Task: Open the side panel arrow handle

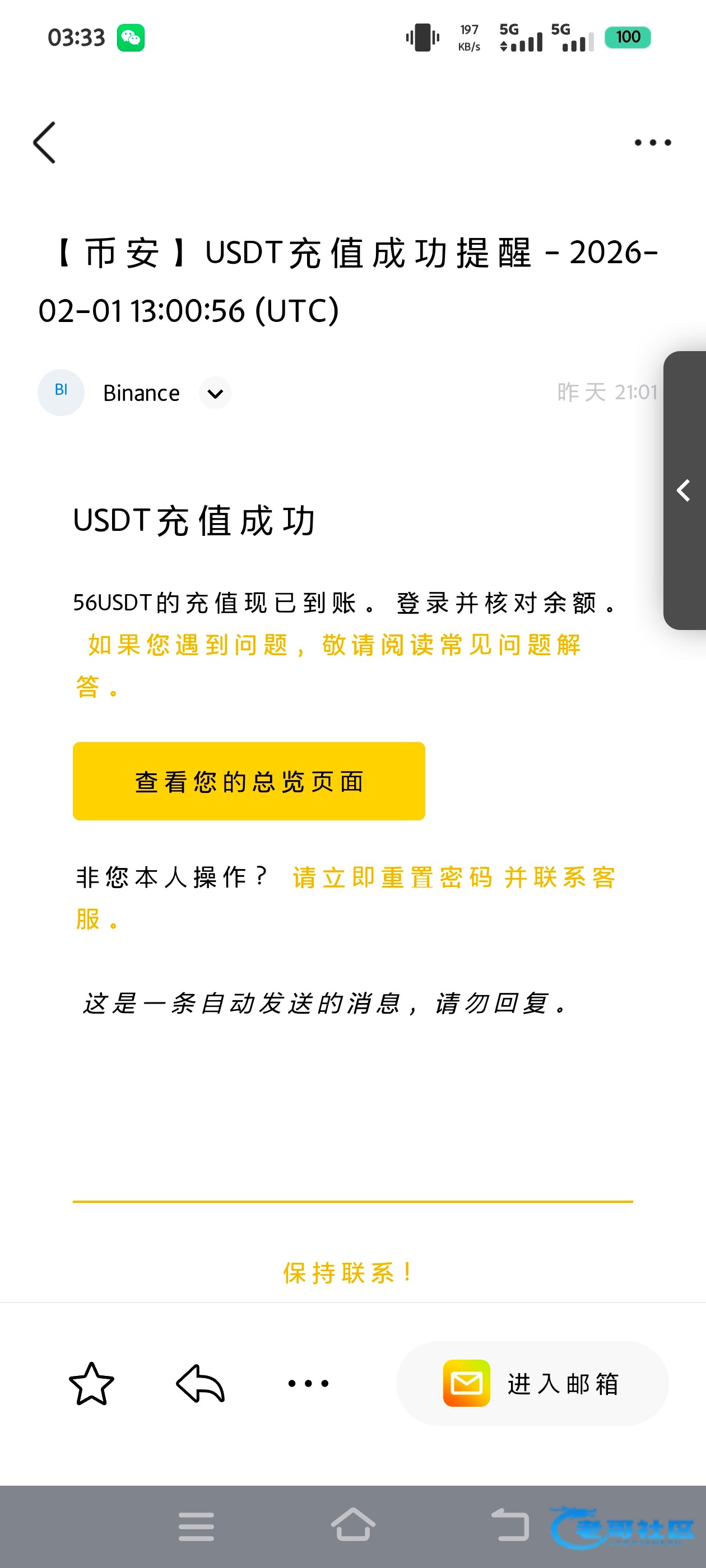Action: [x=684, y=491]
